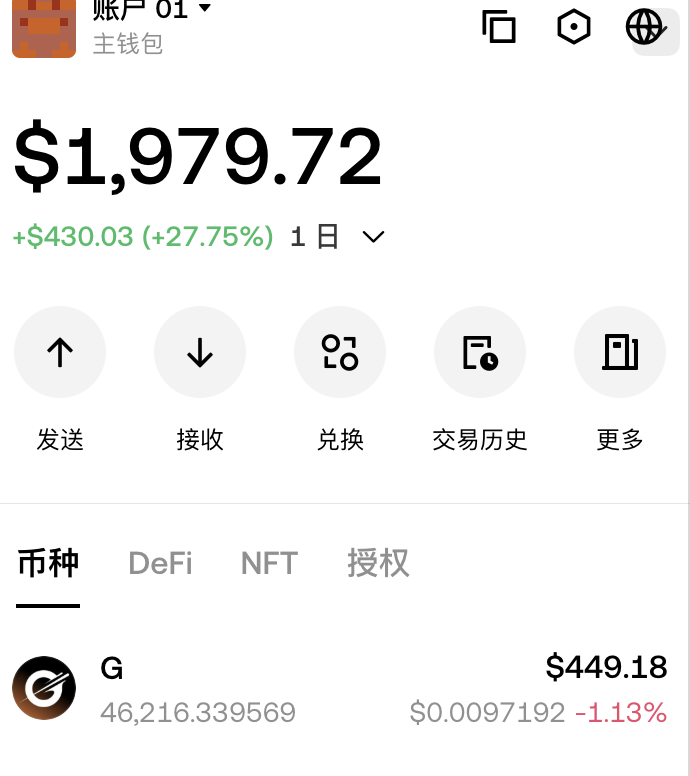Screen dimensions: 690x776
Task: Open the 账户 01 account switcher dropdown
Action: click(152, 10)
